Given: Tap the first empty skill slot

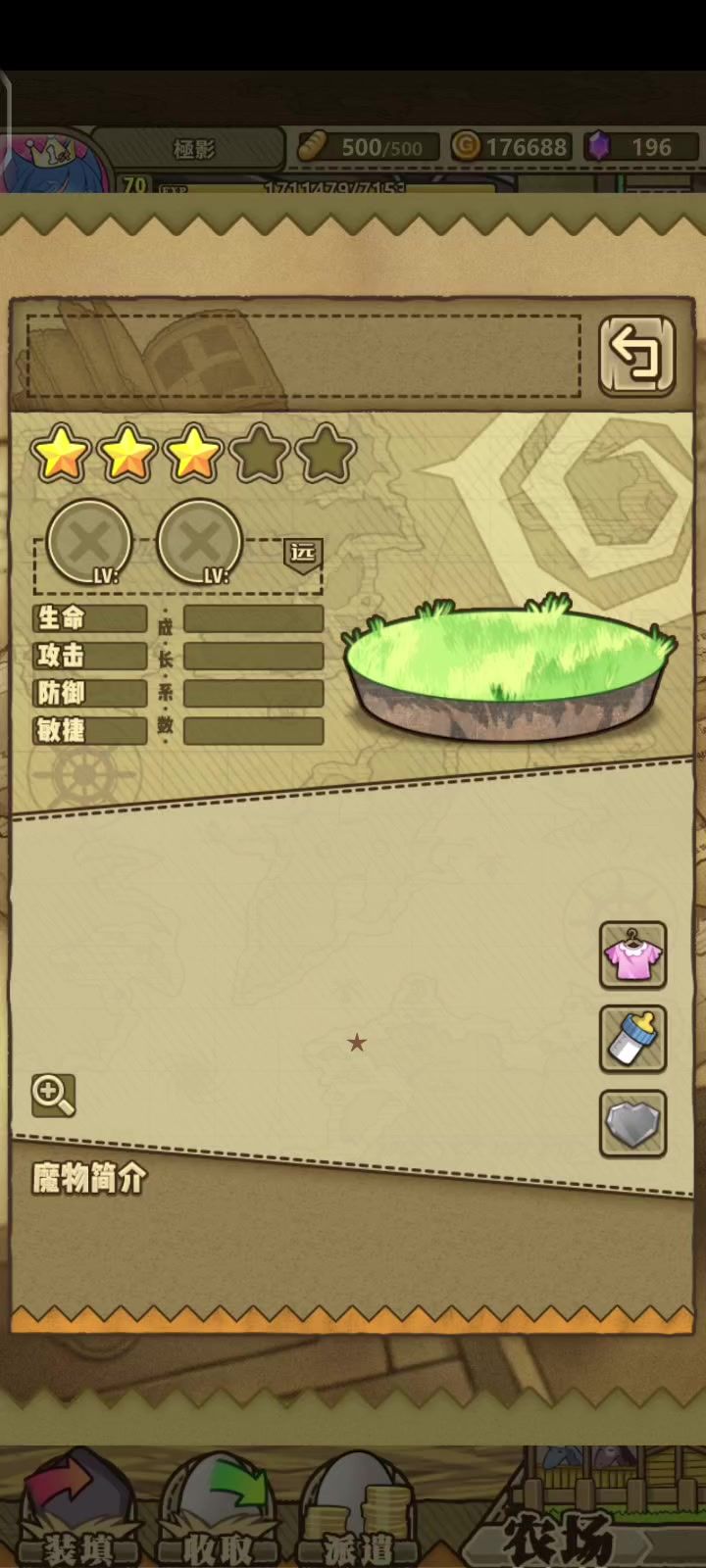Looking at the screenshot, I should pyautogui.click(x=89, y=542).
